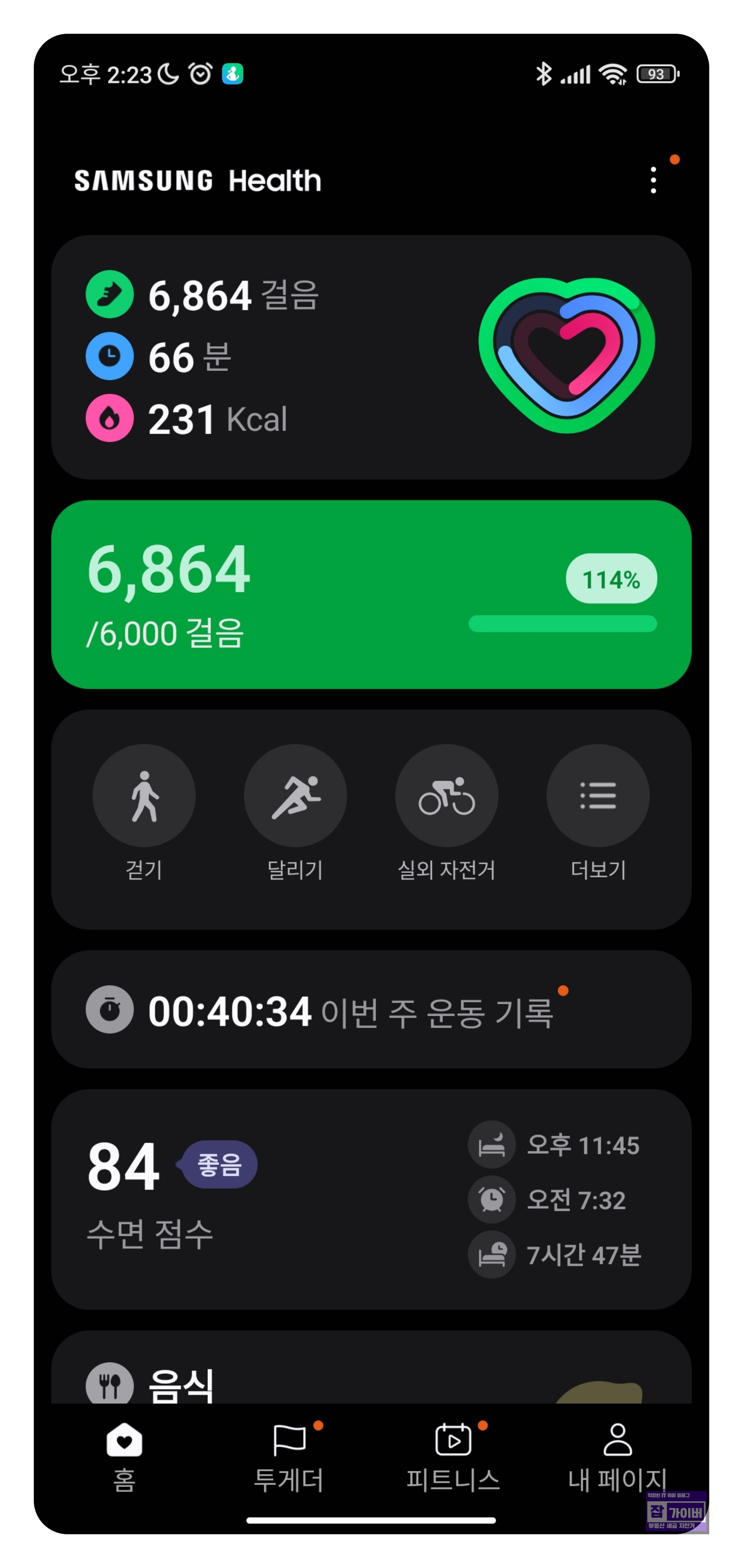Select the 걷기 walking exercise icon
743x1568 pixels.
point(144,796)
